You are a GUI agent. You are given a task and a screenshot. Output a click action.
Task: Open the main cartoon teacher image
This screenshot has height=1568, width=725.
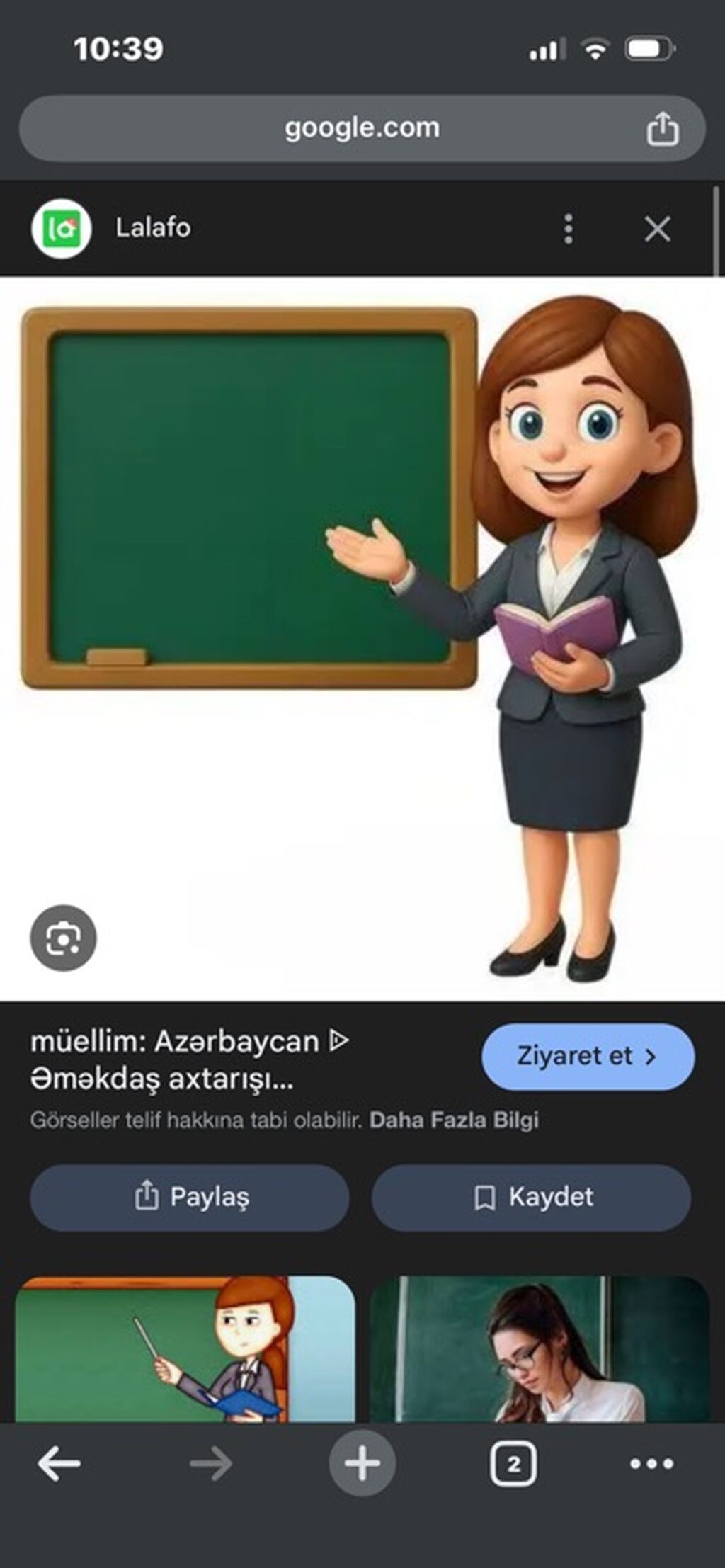(x=361, y=637)
